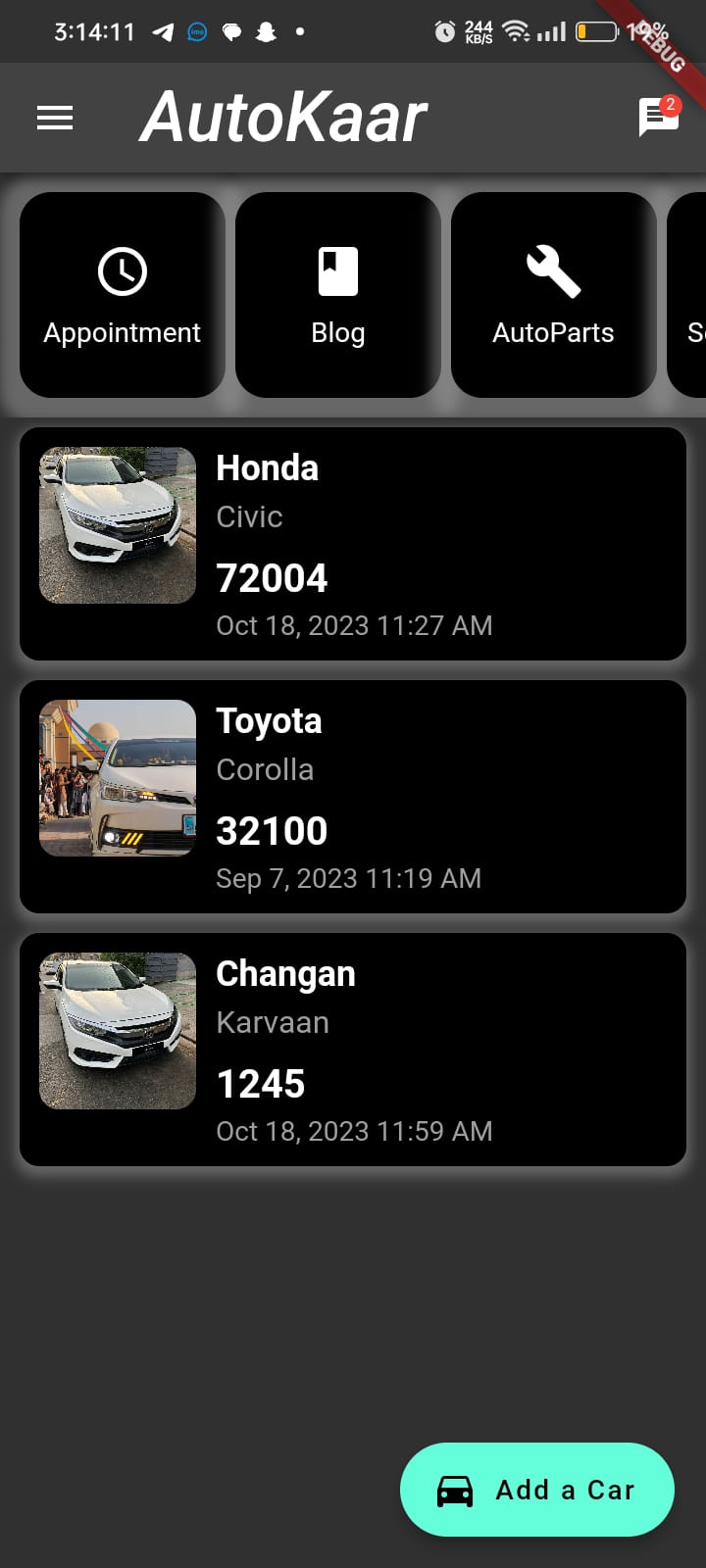
Task: Select the Changan Karvaan car card
Action: (353, 1050)
